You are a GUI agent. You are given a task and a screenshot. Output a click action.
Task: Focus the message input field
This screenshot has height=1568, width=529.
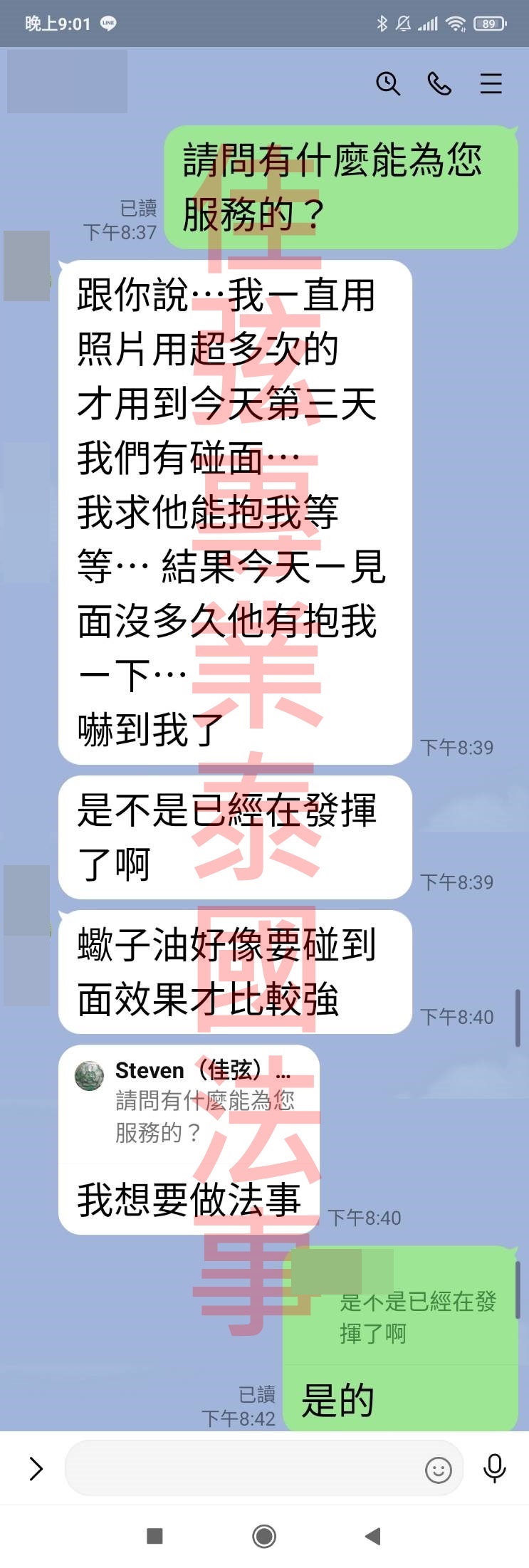click(x=242, y=1468)
